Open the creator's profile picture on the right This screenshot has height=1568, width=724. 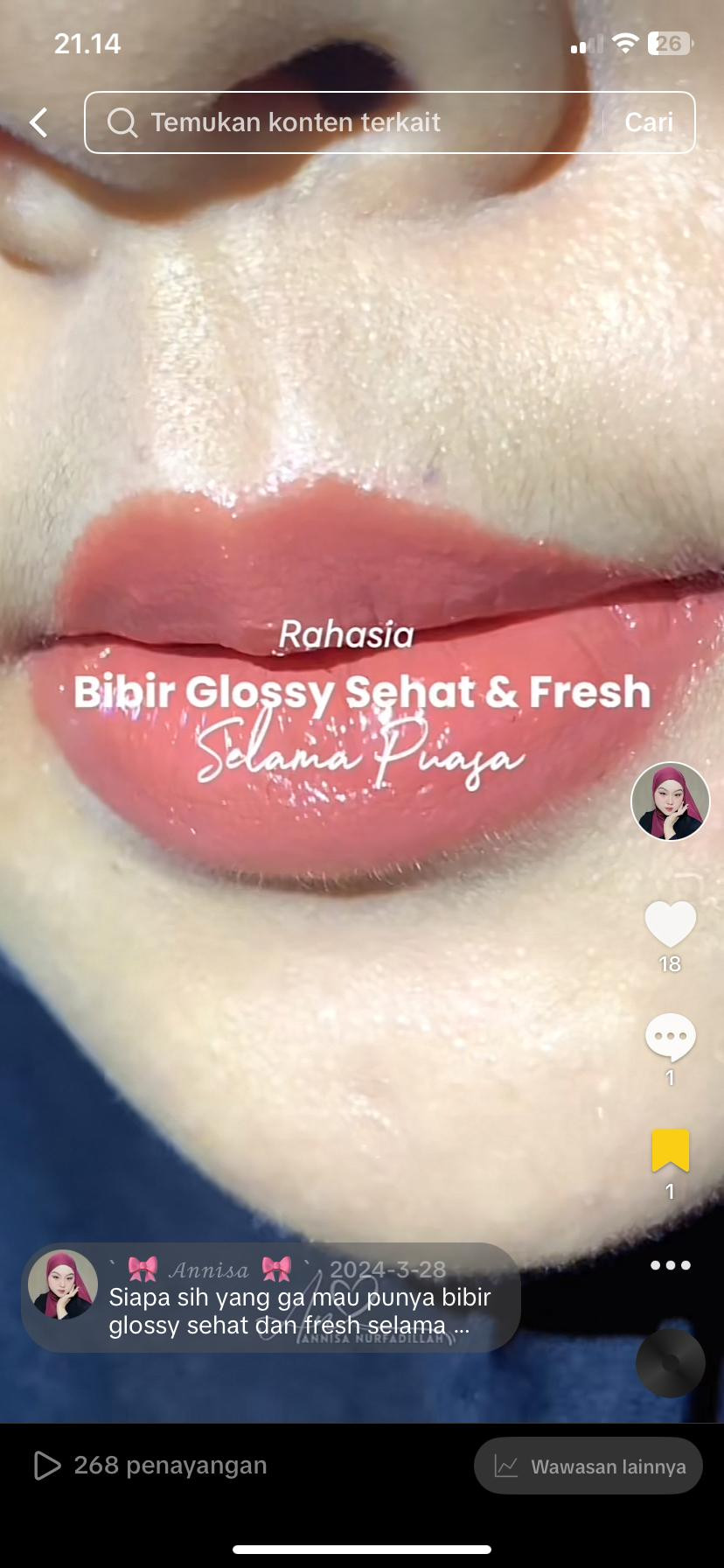coord(671,801)
